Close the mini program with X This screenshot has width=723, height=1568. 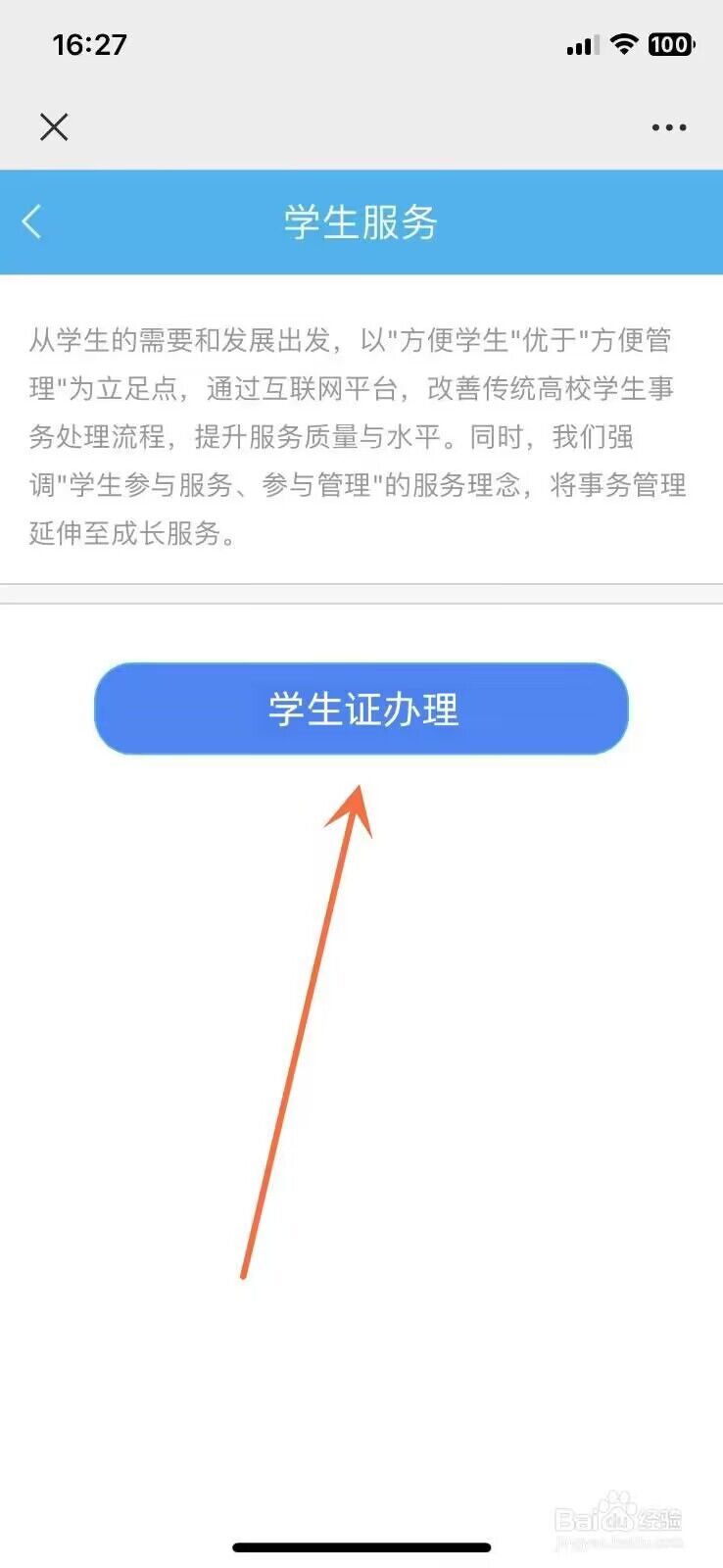pyautogui.click(x=54, y=126)
